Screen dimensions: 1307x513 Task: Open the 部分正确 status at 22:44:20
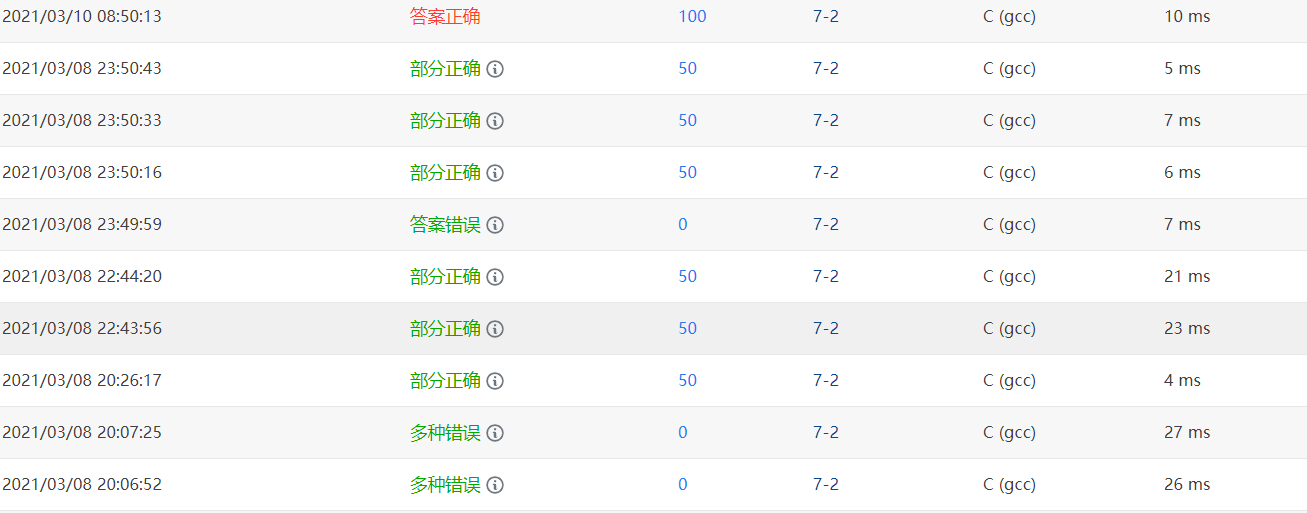click(x=445, y=277)
